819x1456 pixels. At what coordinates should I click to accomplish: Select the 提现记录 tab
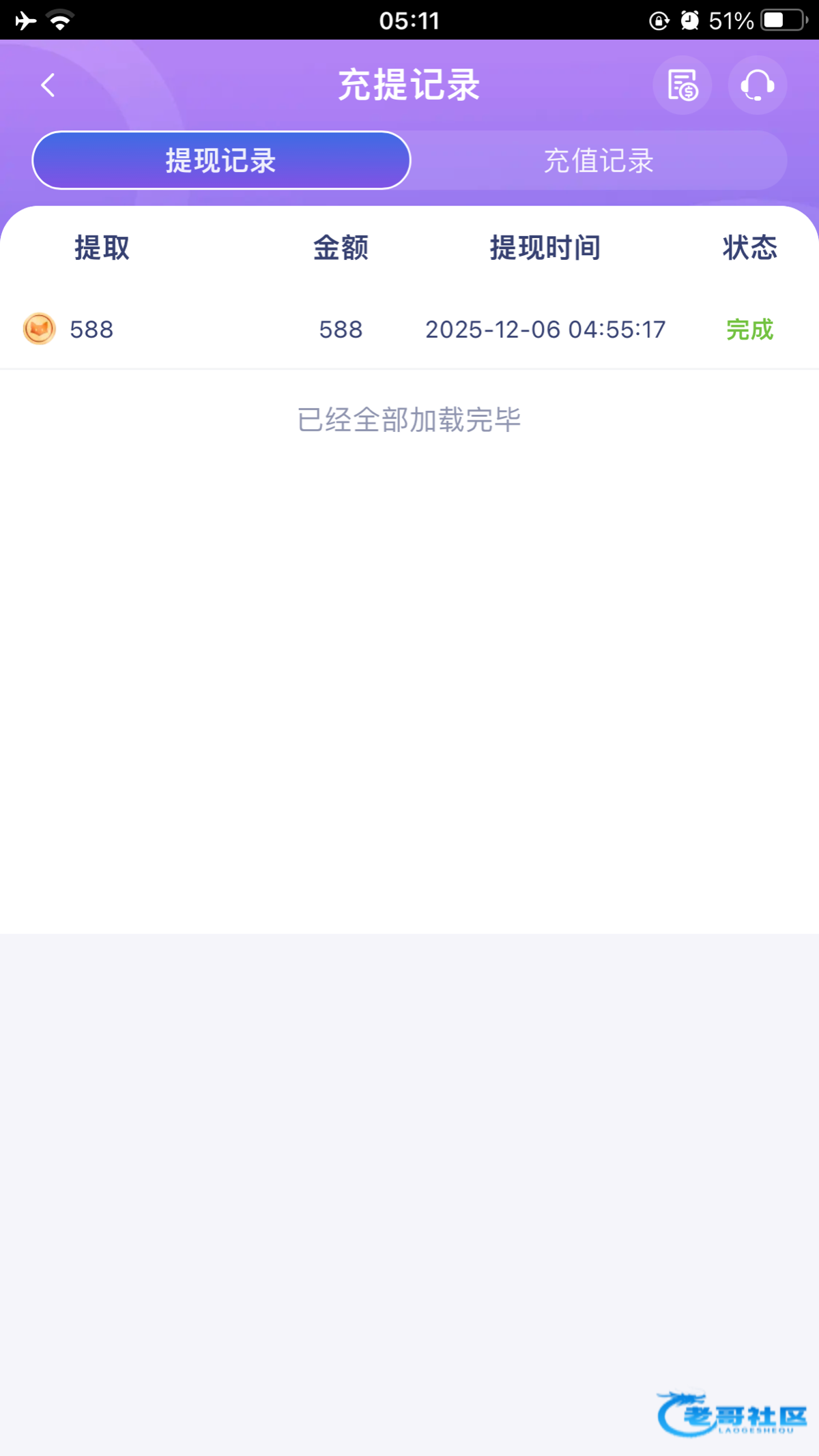pyautogui.click(x=221, y=160)
